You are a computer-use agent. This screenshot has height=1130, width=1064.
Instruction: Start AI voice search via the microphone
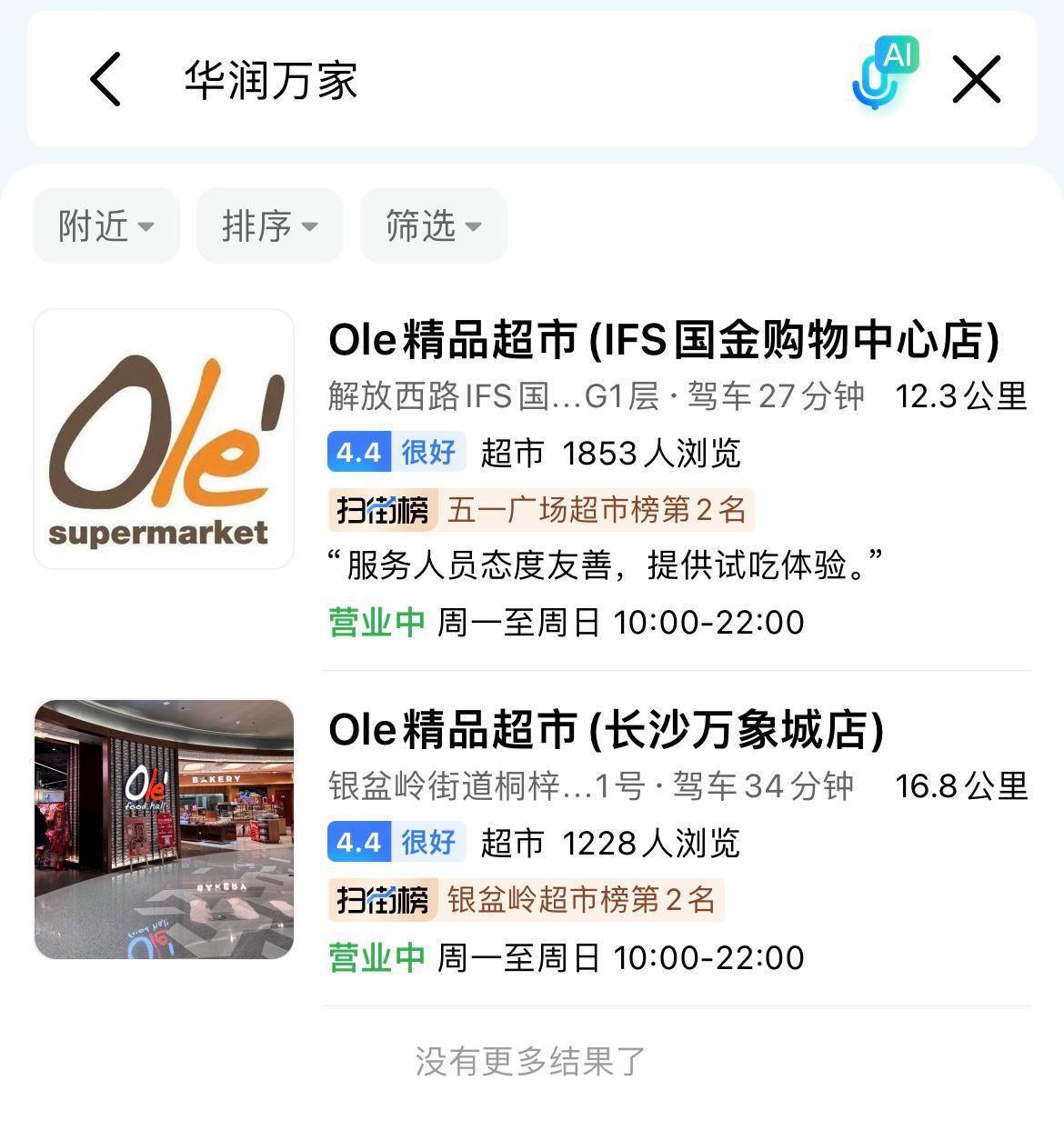point(882,75)
